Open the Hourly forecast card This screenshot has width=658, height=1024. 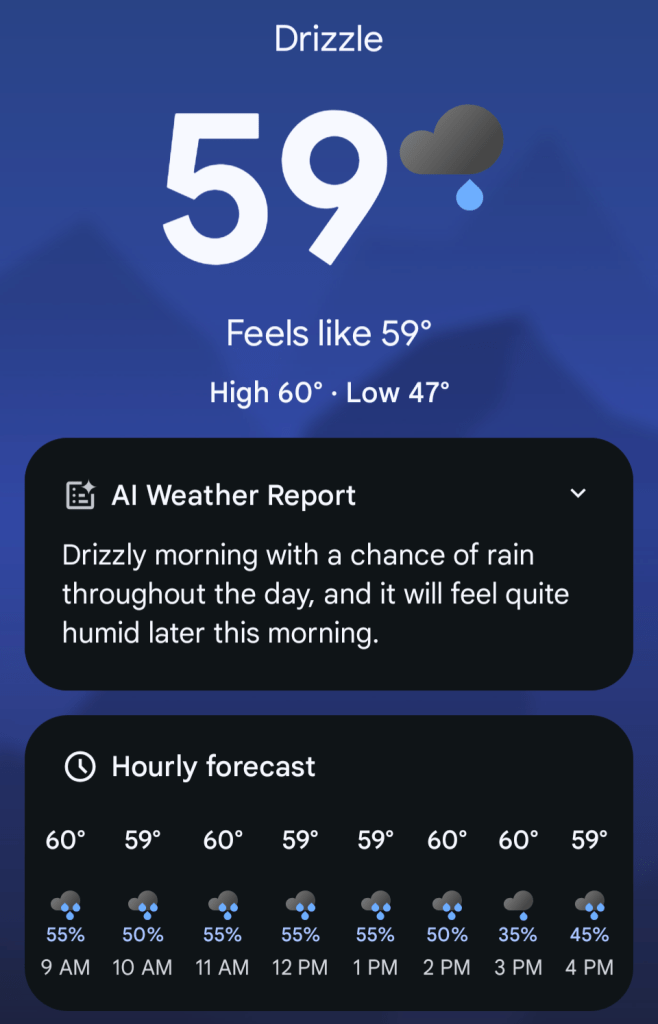point(214,767)
